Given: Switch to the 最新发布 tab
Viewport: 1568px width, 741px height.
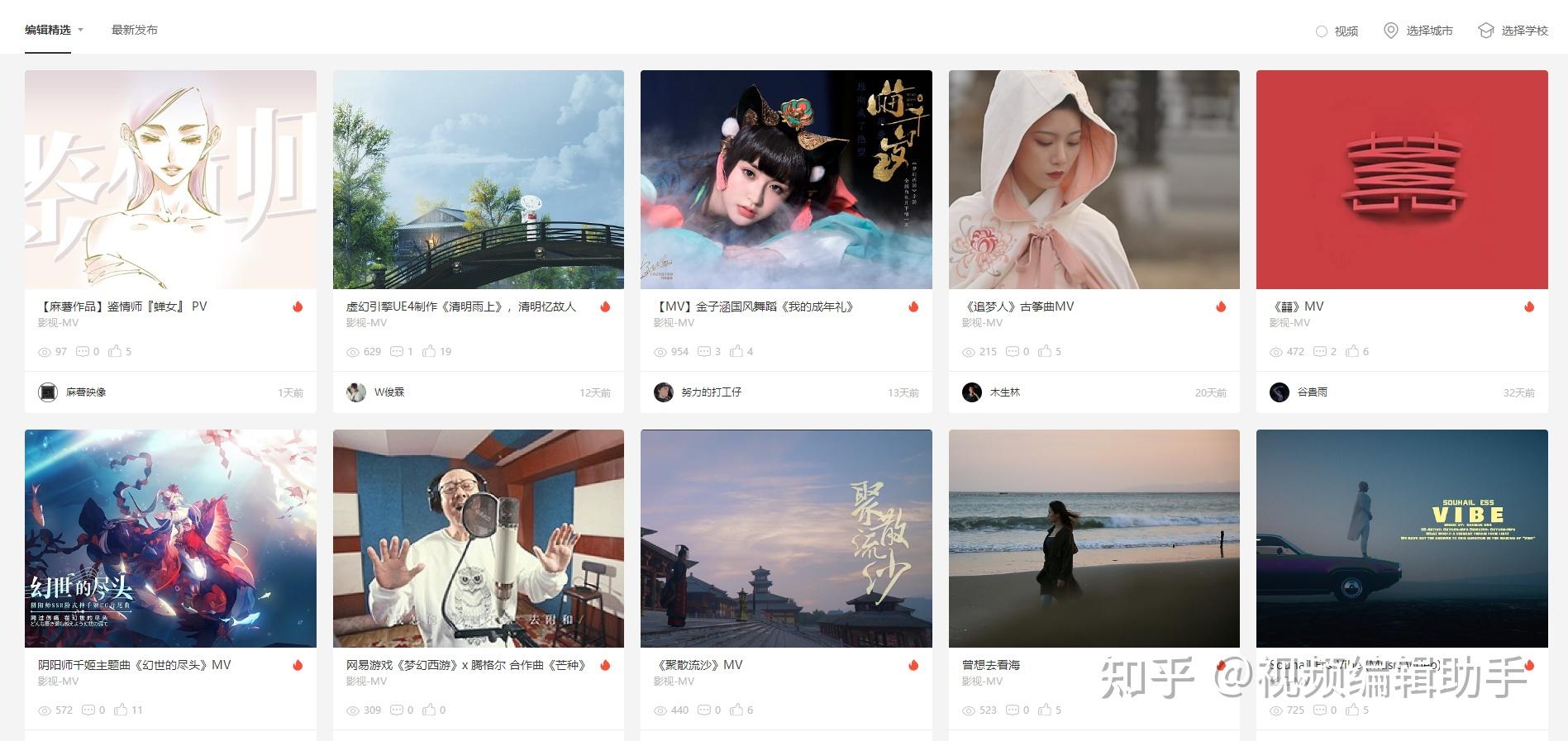Looking at the screenshot, I should point(134,30).
